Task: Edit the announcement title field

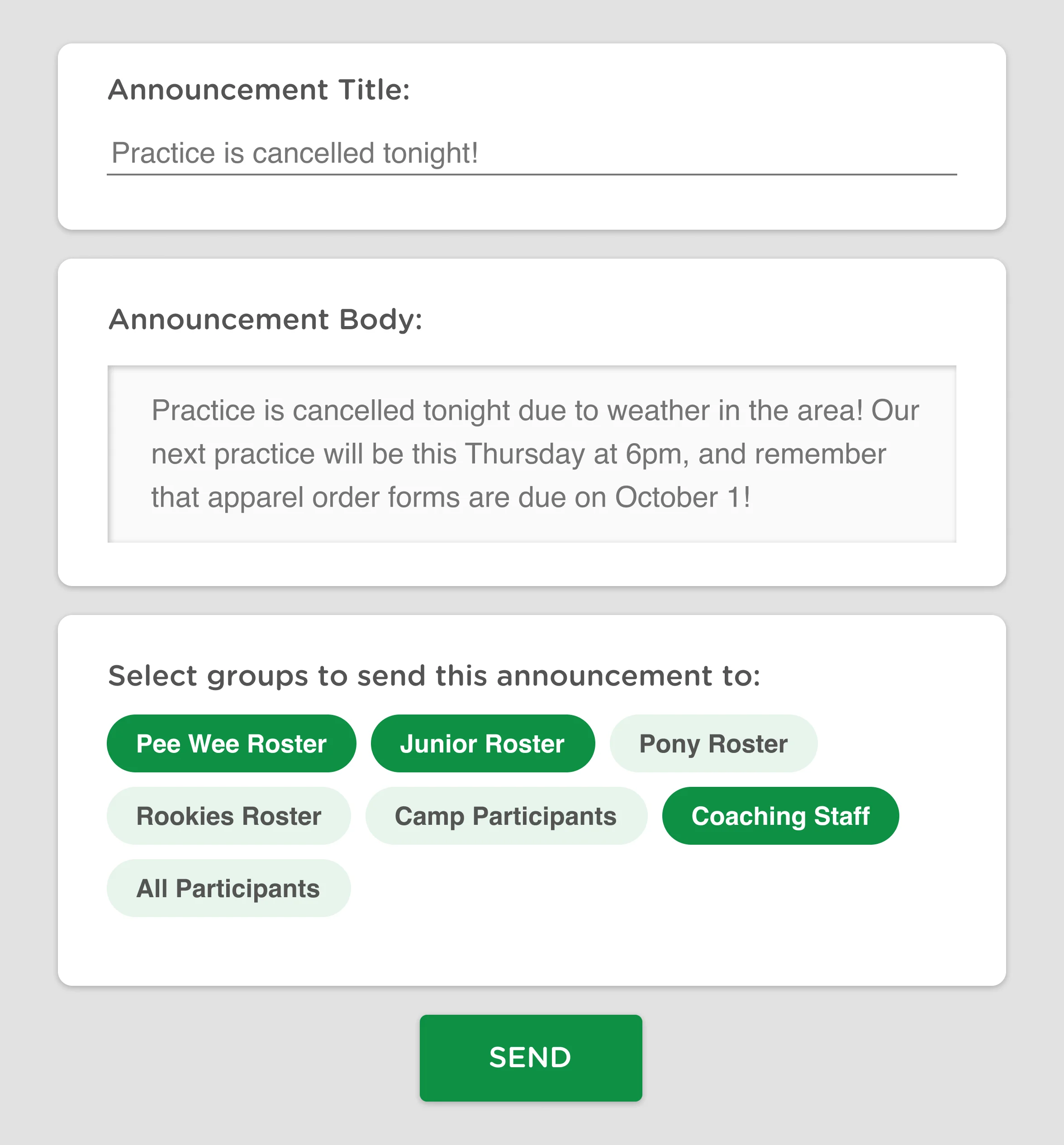Action: pyautogui.click(x=532, y=153)
